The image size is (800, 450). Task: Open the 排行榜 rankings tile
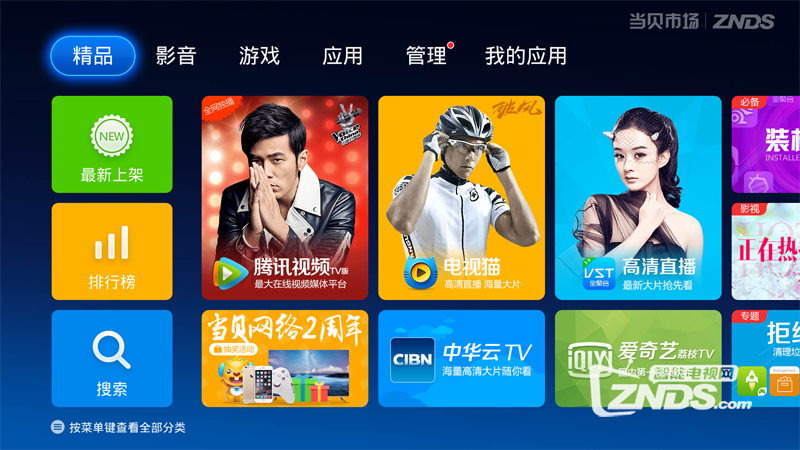coord(112,252)
